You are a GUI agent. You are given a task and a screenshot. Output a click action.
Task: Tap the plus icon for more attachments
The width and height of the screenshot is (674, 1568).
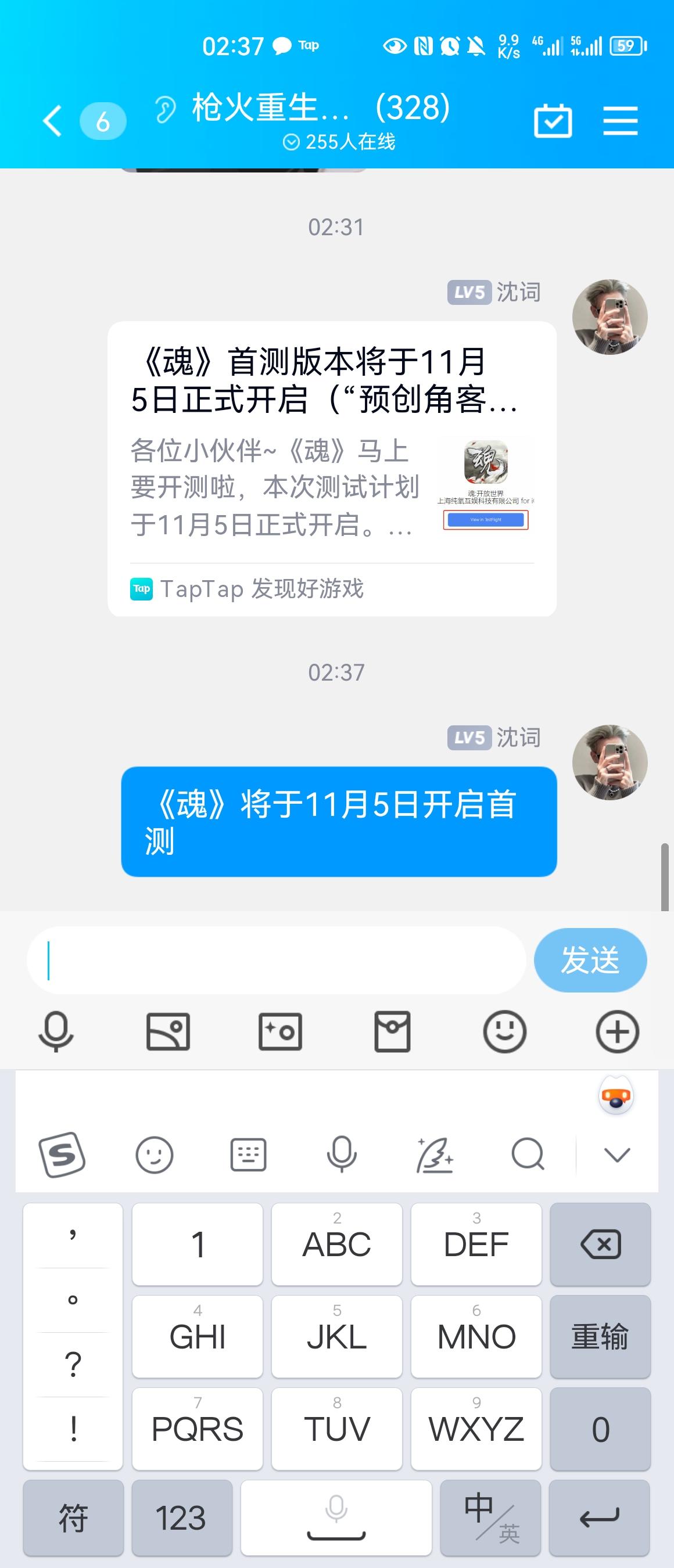(618, 1032)
